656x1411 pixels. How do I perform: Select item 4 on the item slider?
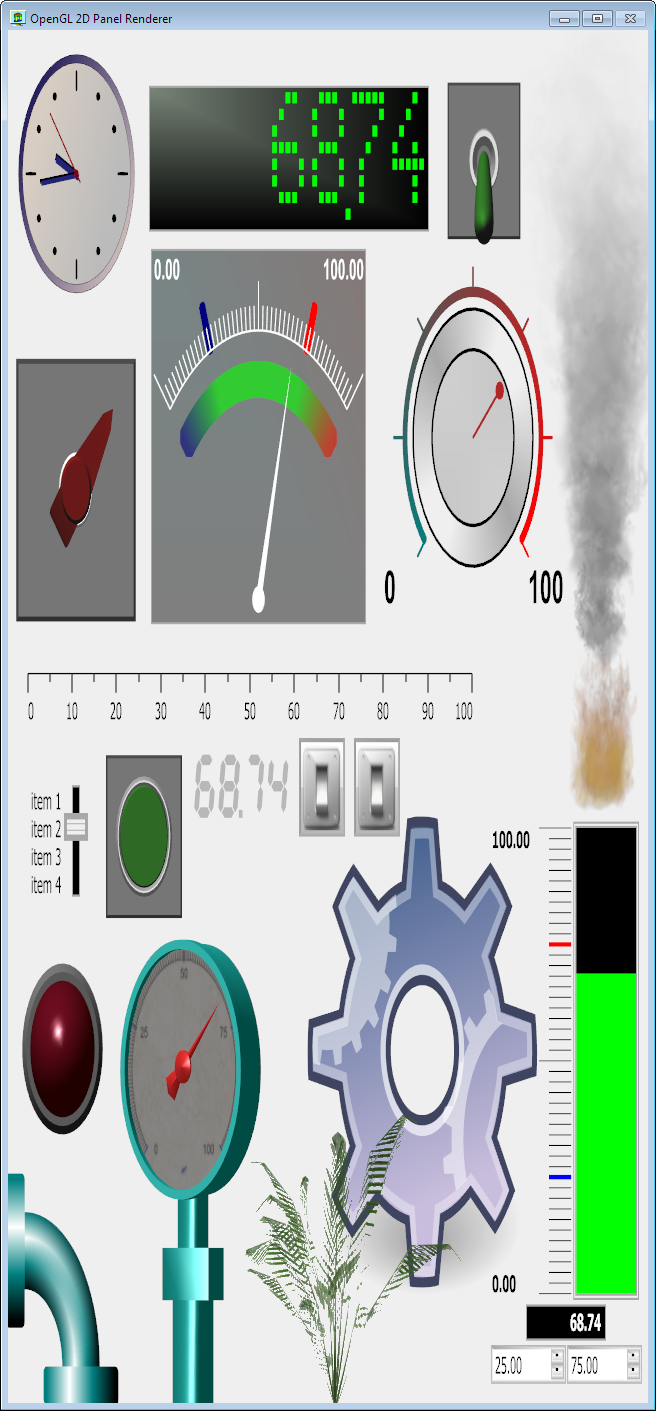(76, 885)
